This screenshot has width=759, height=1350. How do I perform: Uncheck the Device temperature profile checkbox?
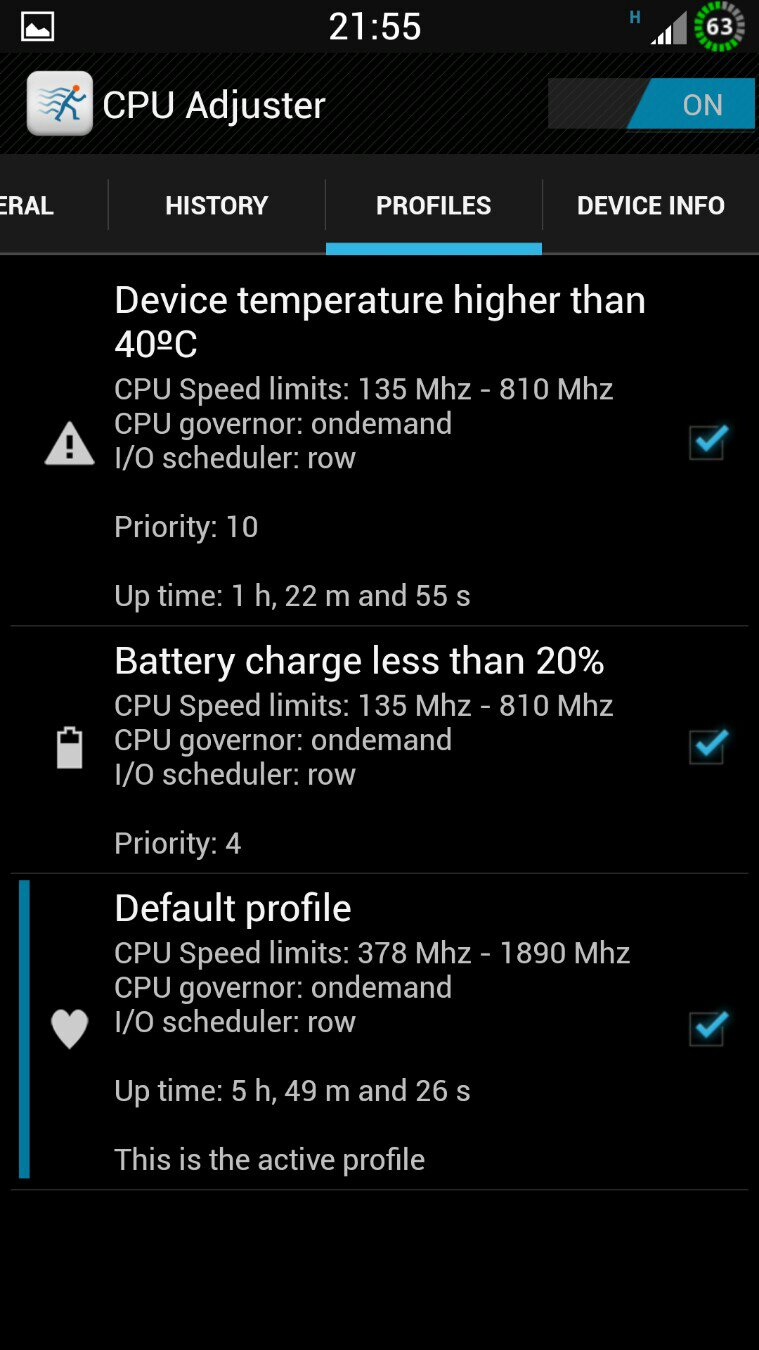708,441
